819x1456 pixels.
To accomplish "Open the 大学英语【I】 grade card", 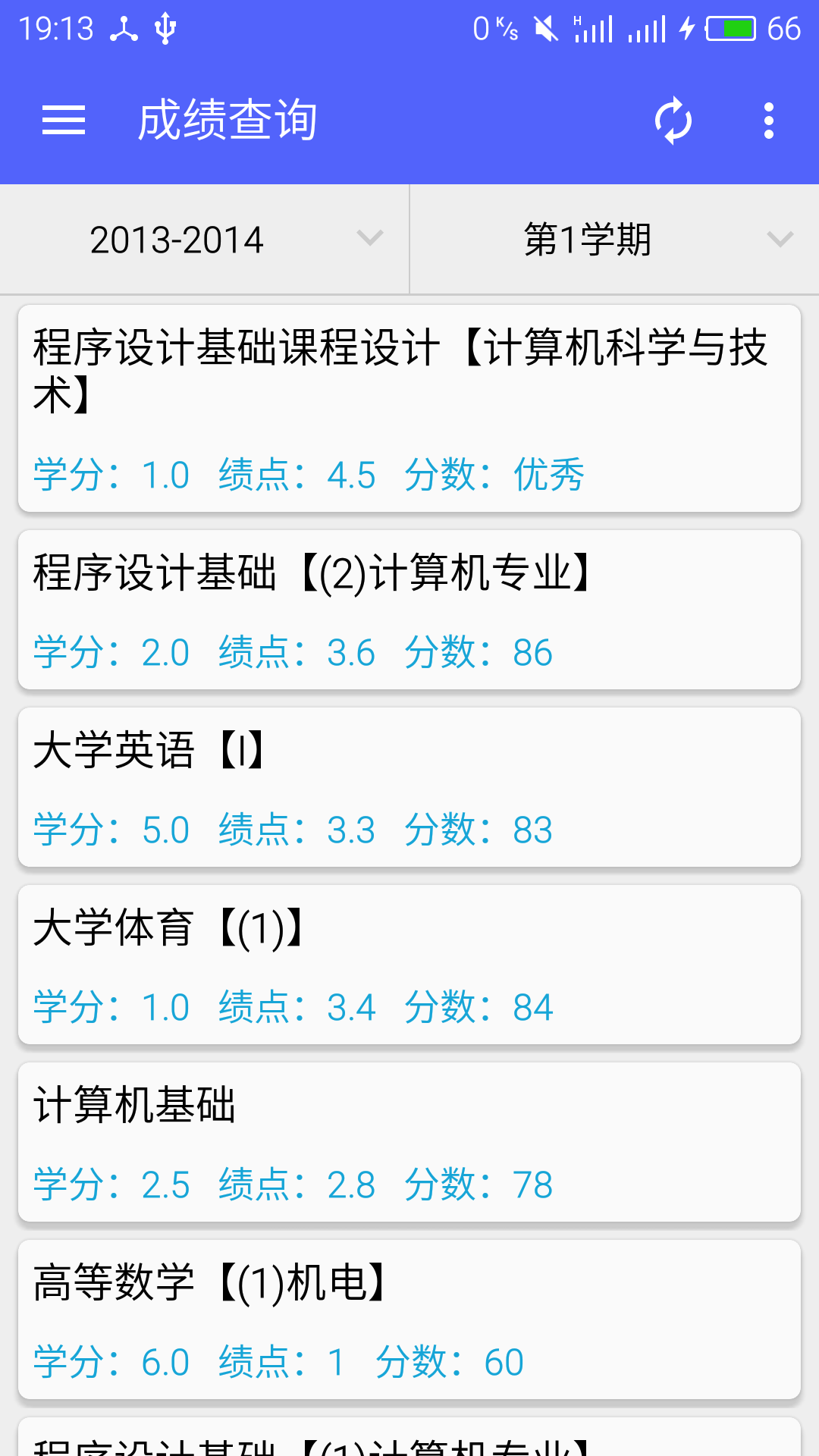I will pyautogui.click(x=409, y=788).
